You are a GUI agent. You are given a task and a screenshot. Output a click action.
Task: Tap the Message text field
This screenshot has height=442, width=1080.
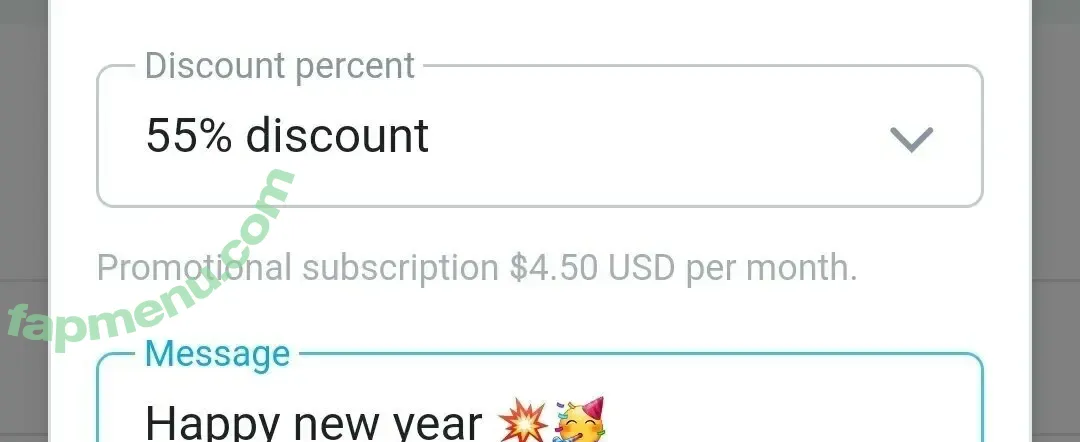tap(539, 412)
